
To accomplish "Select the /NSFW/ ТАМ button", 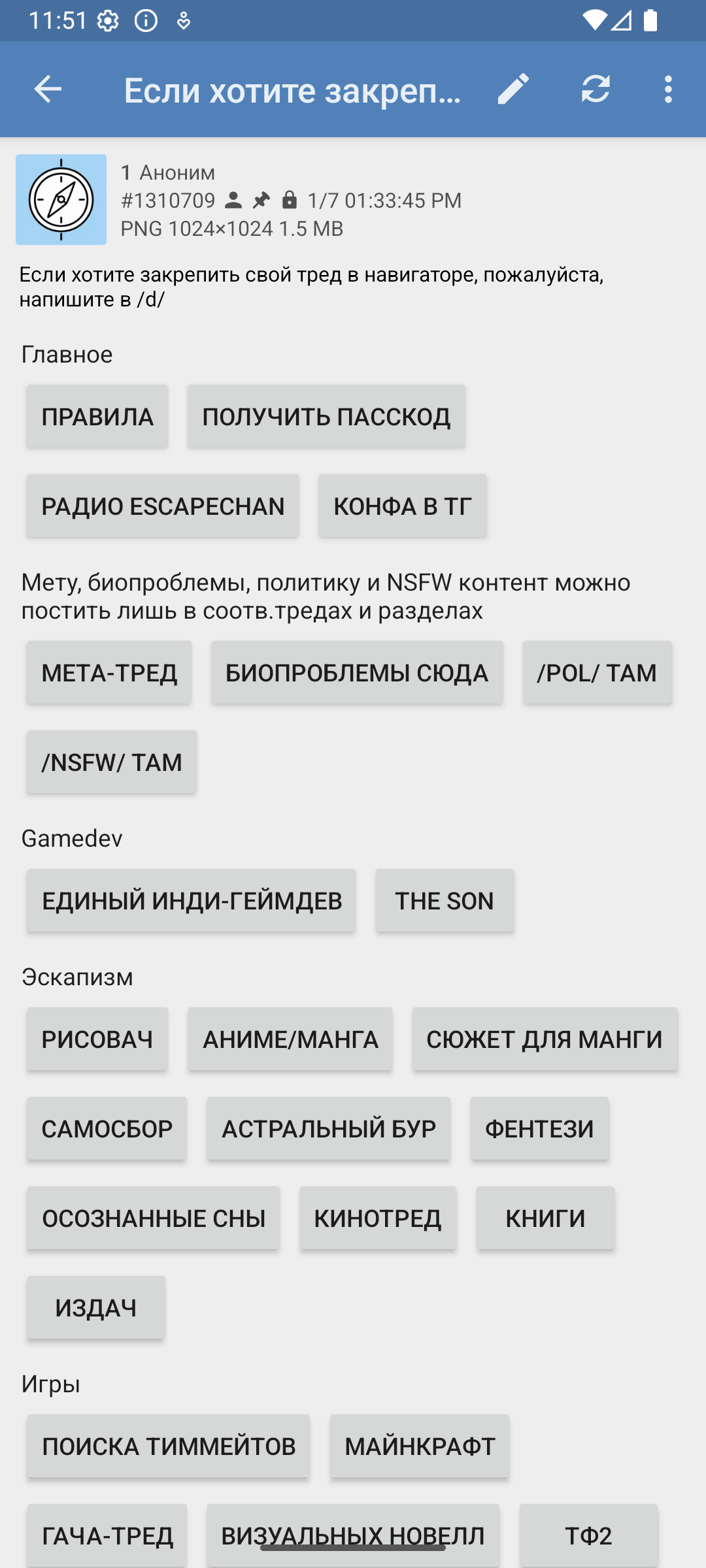I will [x=112, y=762].
